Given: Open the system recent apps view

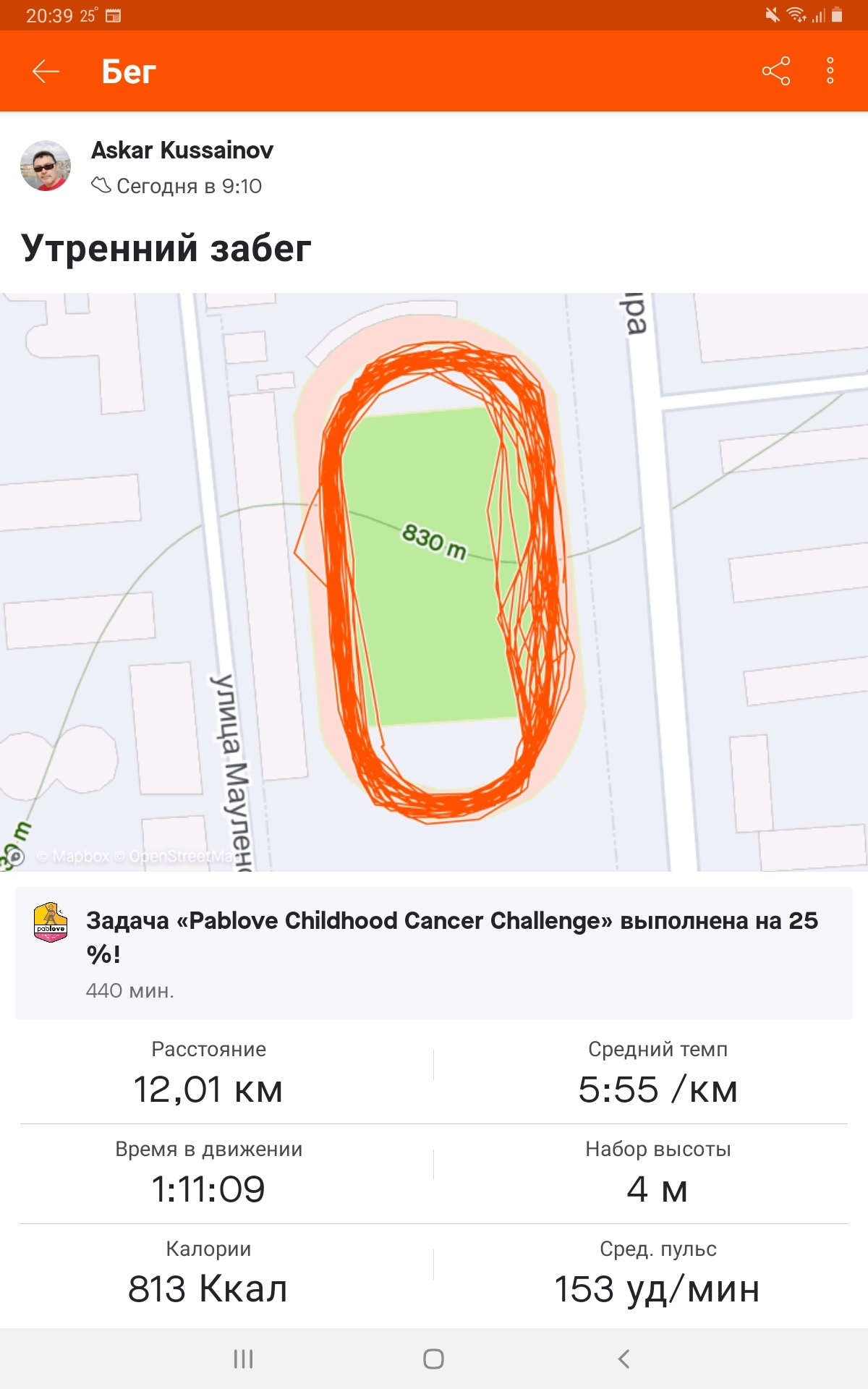Looking at the screenshot, I should pos(244,1359).
